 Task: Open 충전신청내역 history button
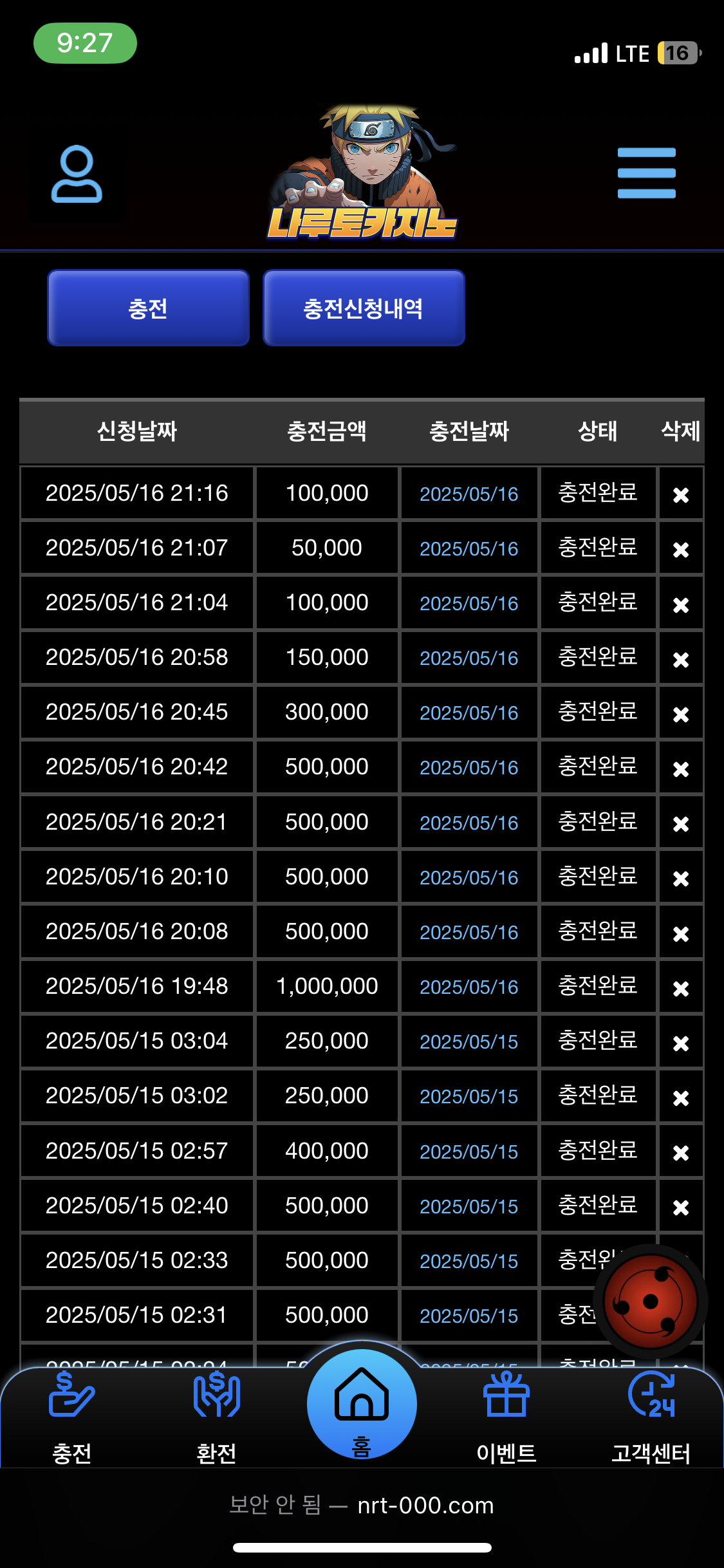(364, 308)
